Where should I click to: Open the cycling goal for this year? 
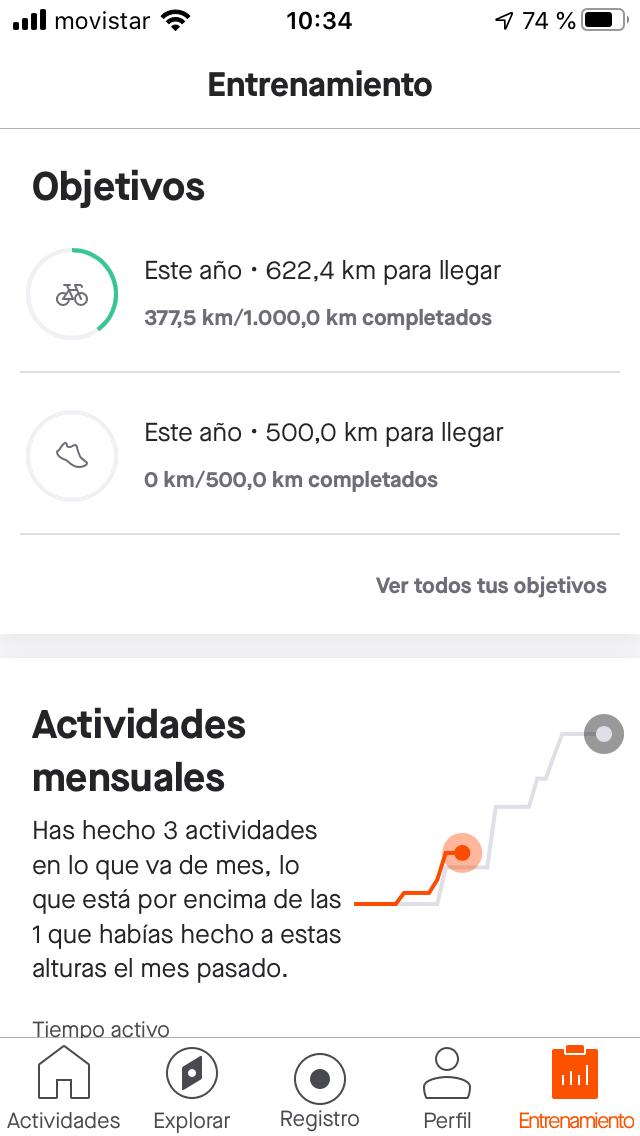pyautogui.click(x=320, y=294)
